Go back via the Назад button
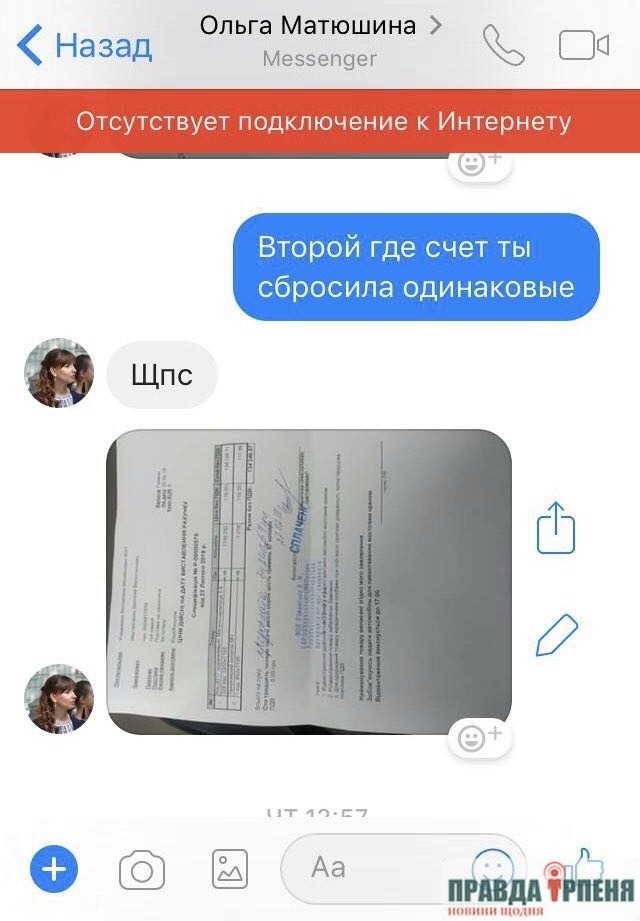Screen dimensions: 640x921 tap(85, 45)
